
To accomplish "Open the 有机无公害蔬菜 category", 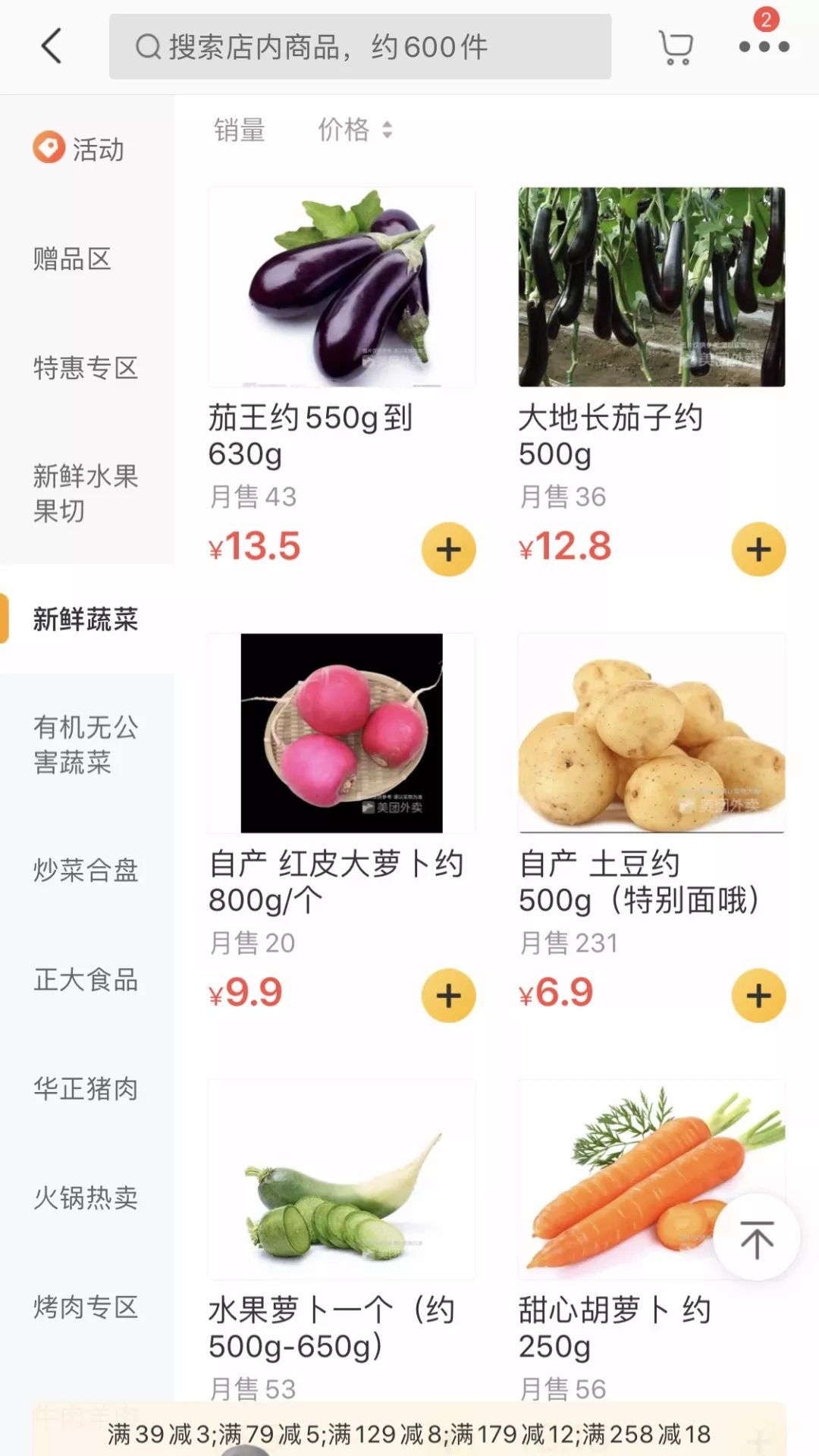I will point(86,746).
